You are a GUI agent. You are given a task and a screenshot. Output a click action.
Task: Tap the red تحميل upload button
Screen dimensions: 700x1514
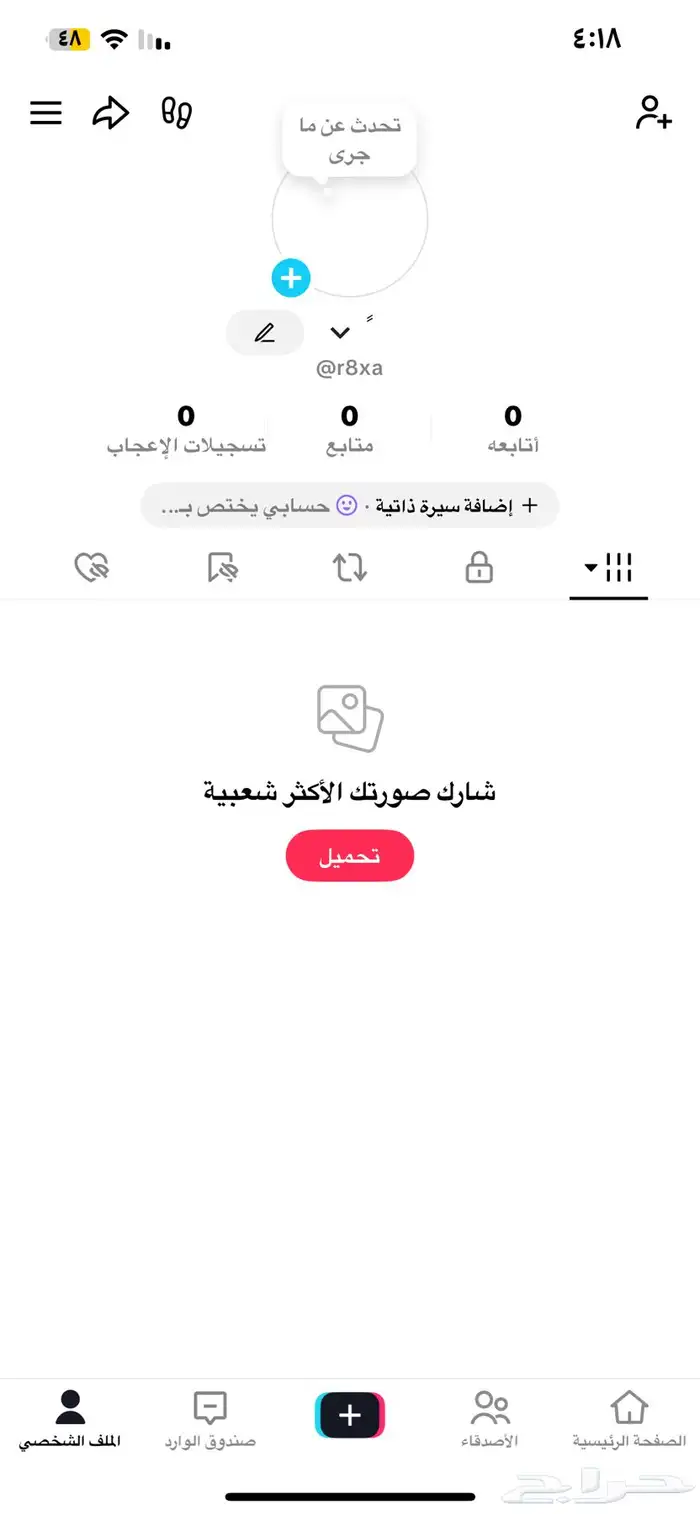pos(349,857)
